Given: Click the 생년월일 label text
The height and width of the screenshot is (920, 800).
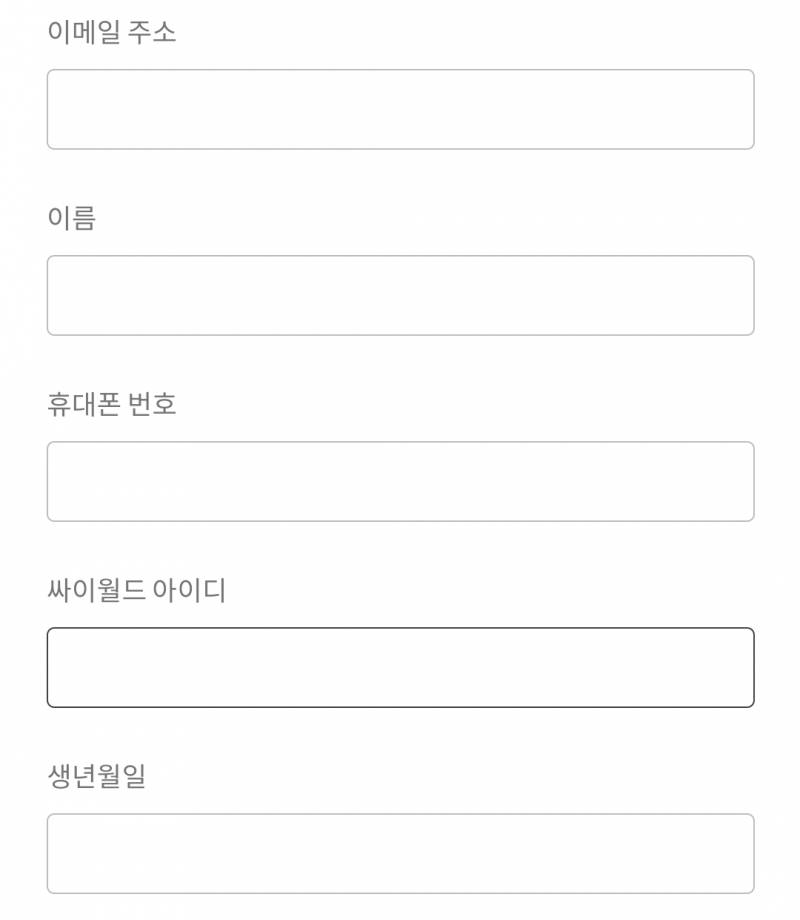Looking at the screenshot, I should point(95,774).
